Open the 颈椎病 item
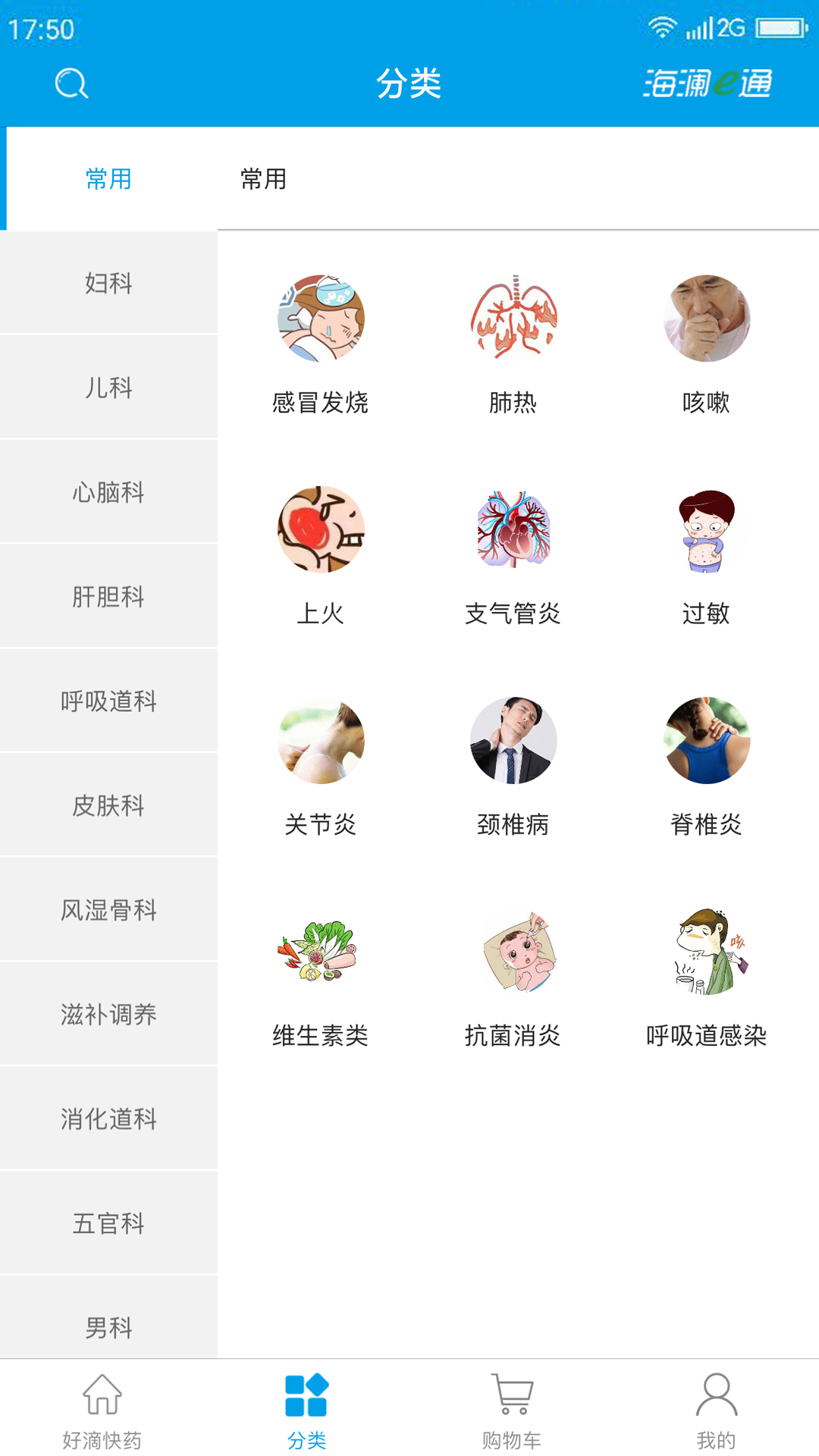This screenshot has height=1456, width=819. click(x=513, y=764)
